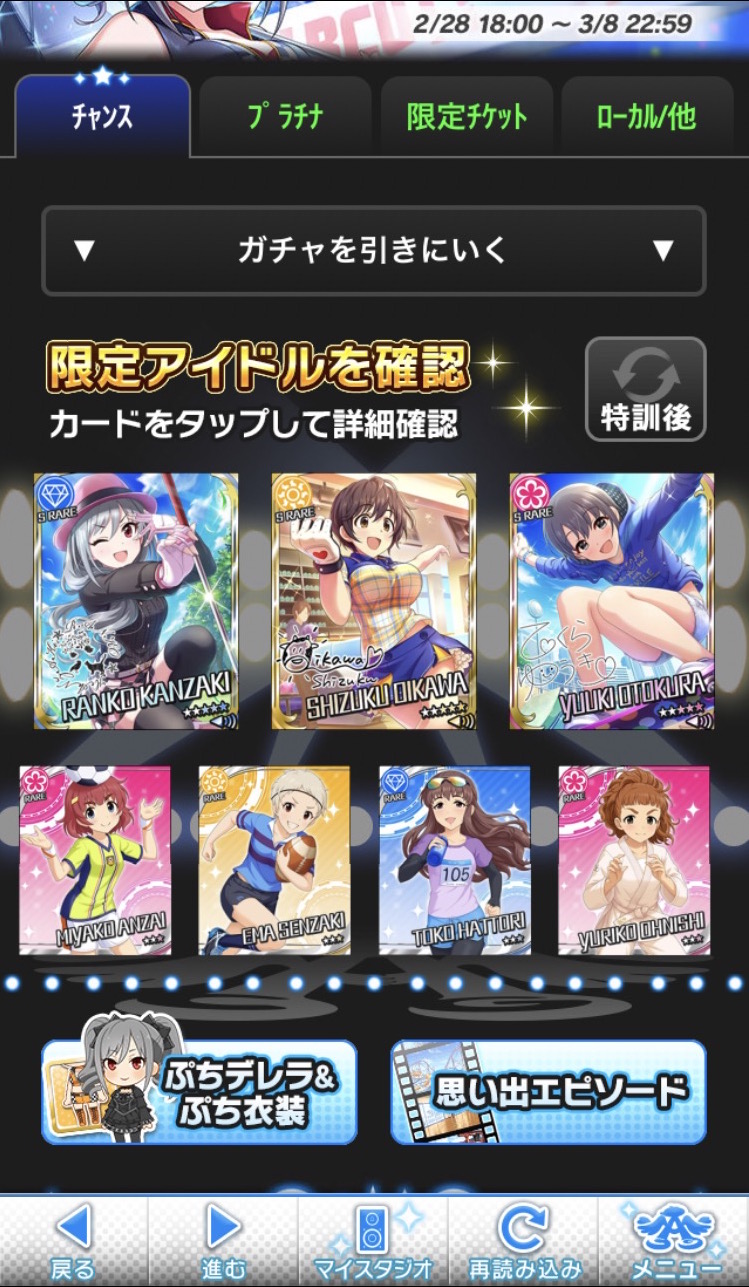
Task: Go back with 戻る button
Action: coord(73,1240)
